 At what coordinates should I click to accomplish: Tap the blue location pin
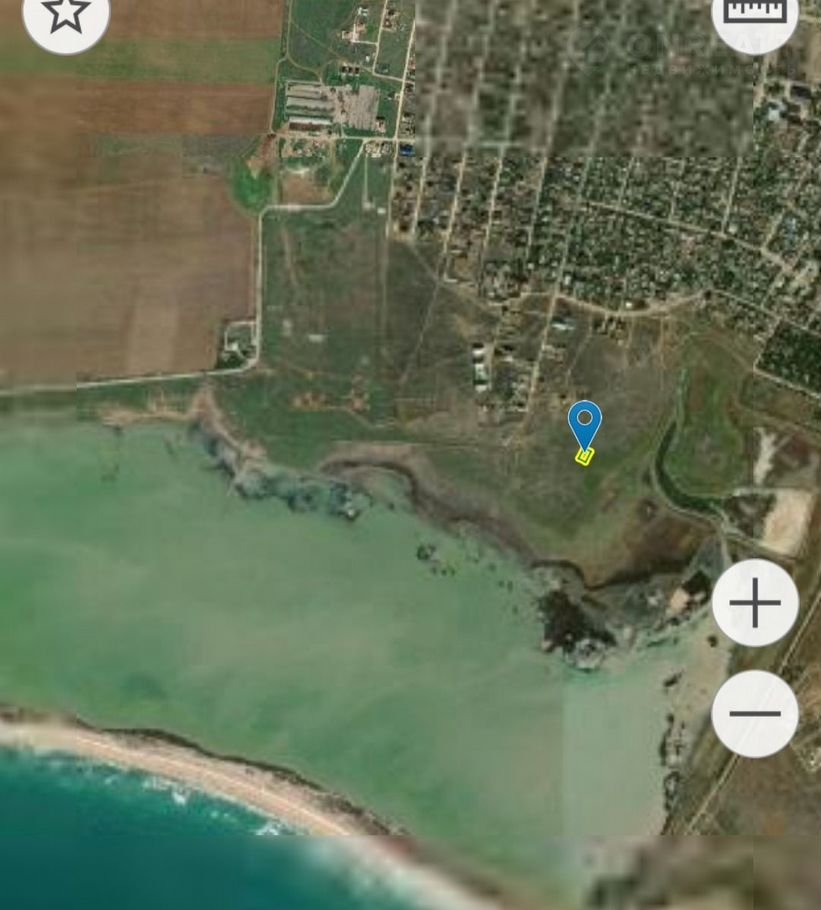(585, 424)
